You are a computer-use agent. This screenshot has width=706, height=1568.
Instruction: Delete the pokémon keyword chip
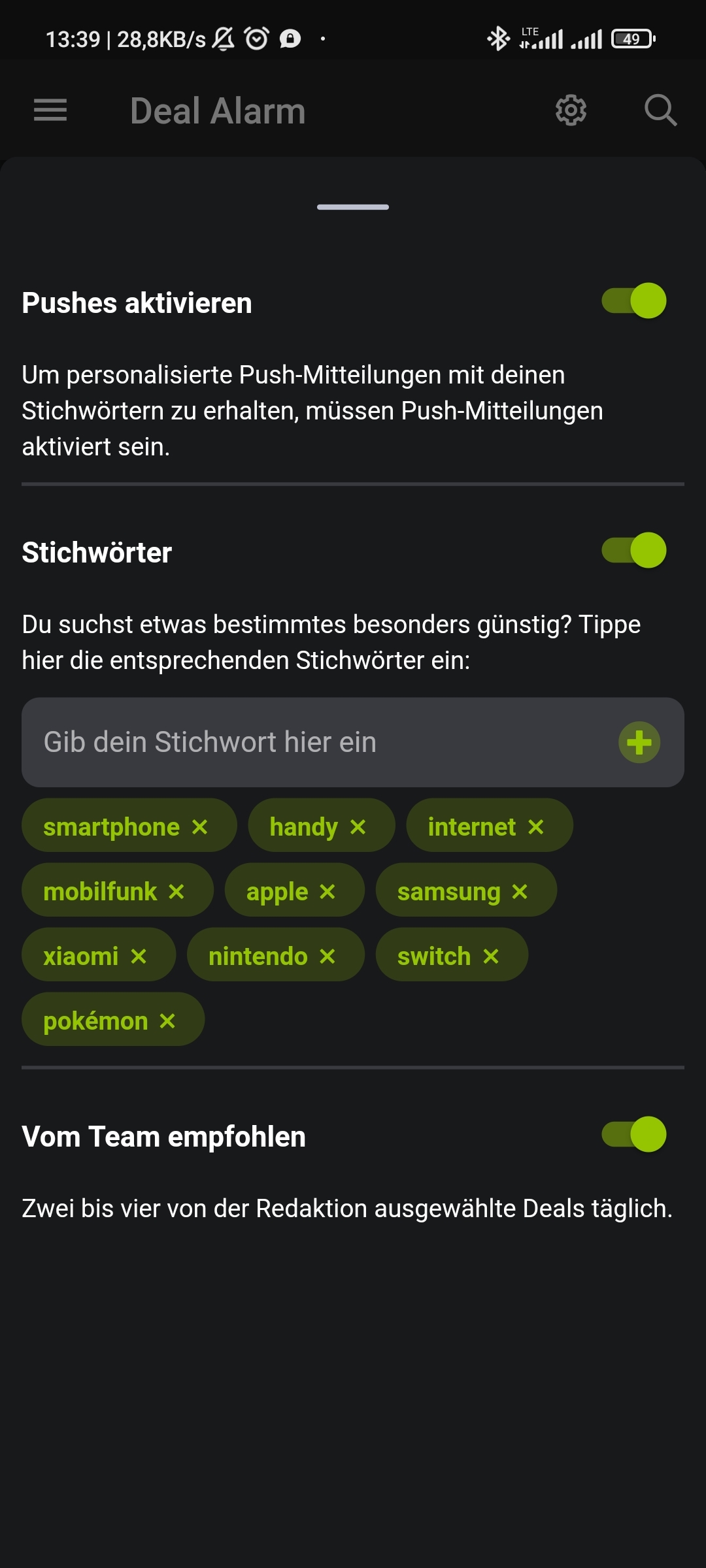click(x=167, y=1021)
